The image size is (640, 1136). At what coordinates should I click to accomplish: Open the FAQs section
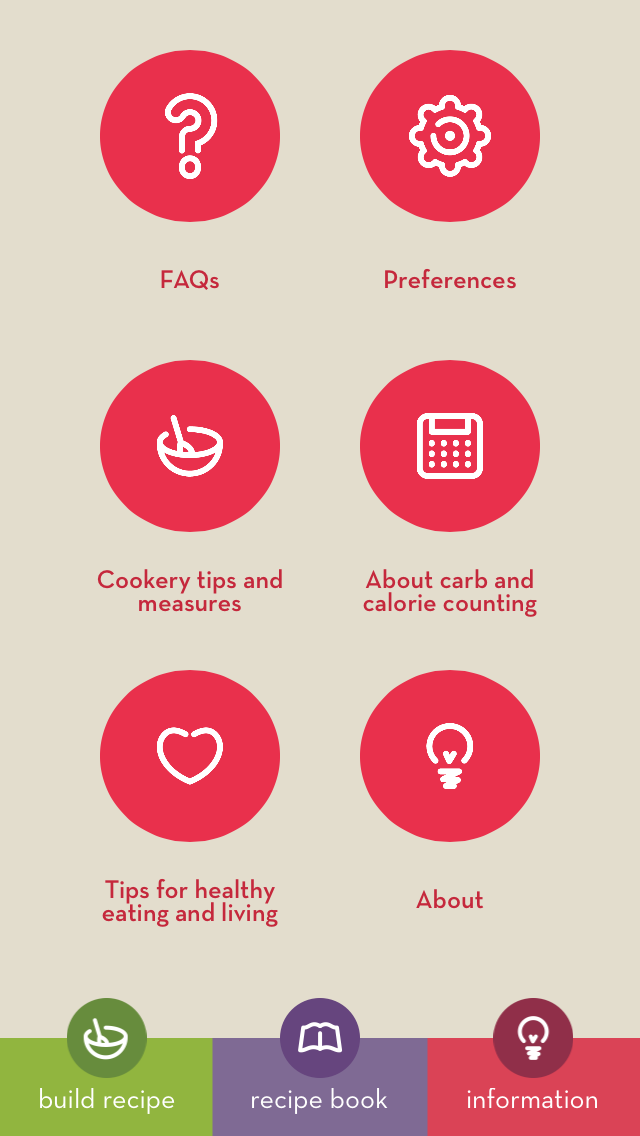190,136
